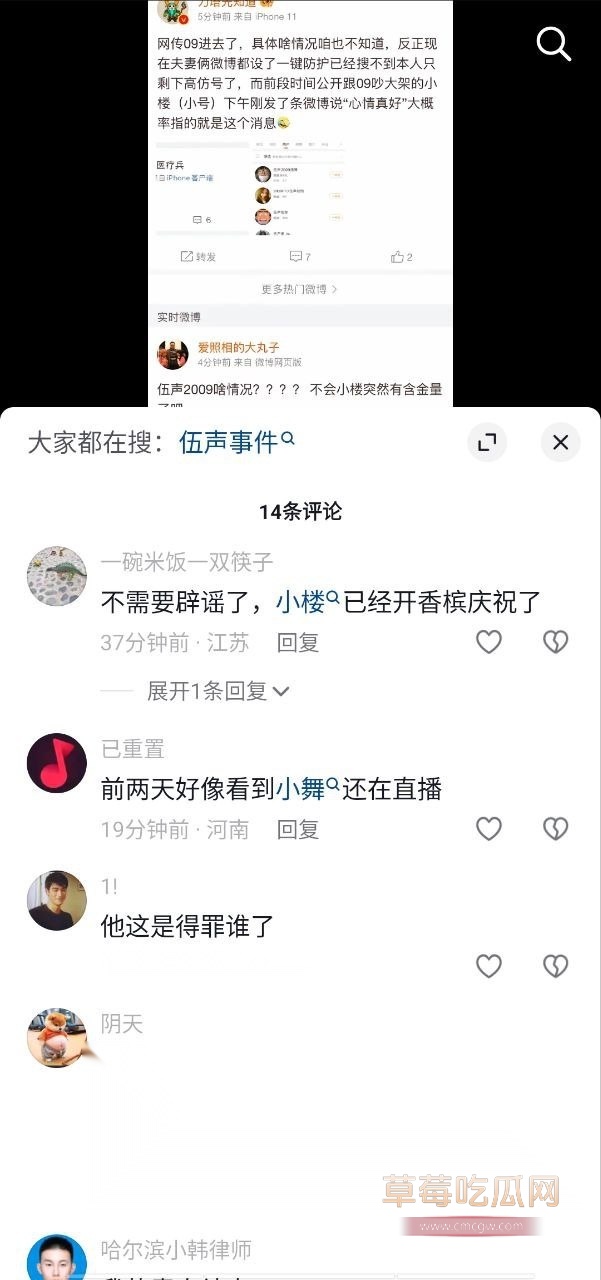The image size is (601, 1280).
Task: Reply to 已重置's comment
Action: [x=298, y=829]
